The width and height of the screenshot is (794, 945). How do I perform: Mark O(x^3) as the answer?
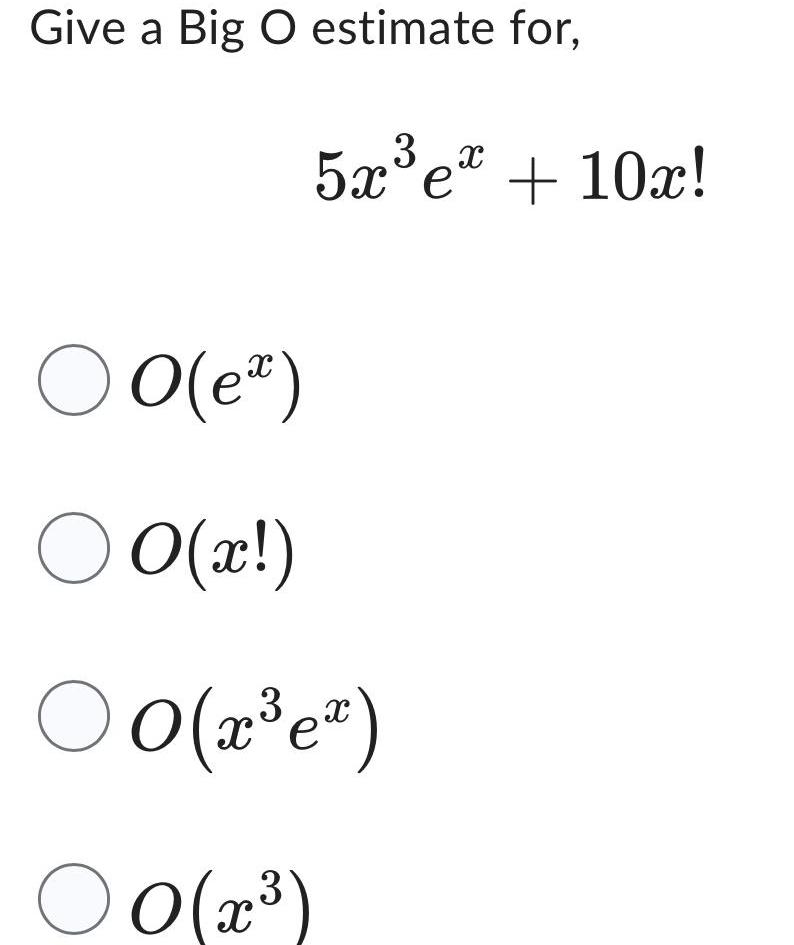click(73, 900)
